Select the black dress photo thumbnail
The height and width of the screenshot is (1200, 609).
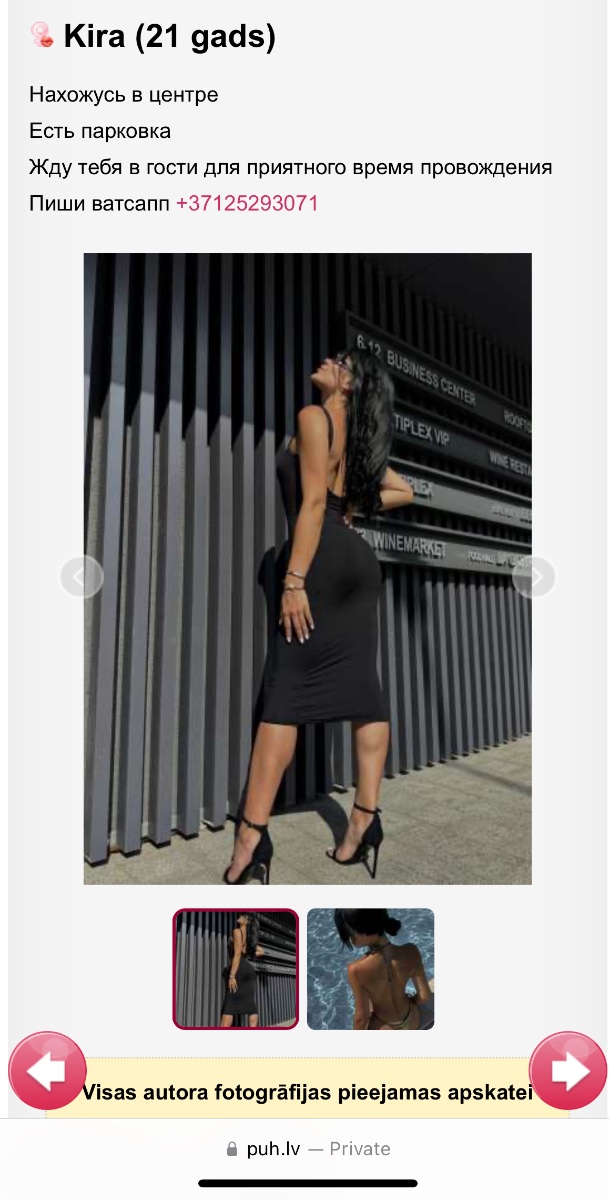tap(236, 969)
